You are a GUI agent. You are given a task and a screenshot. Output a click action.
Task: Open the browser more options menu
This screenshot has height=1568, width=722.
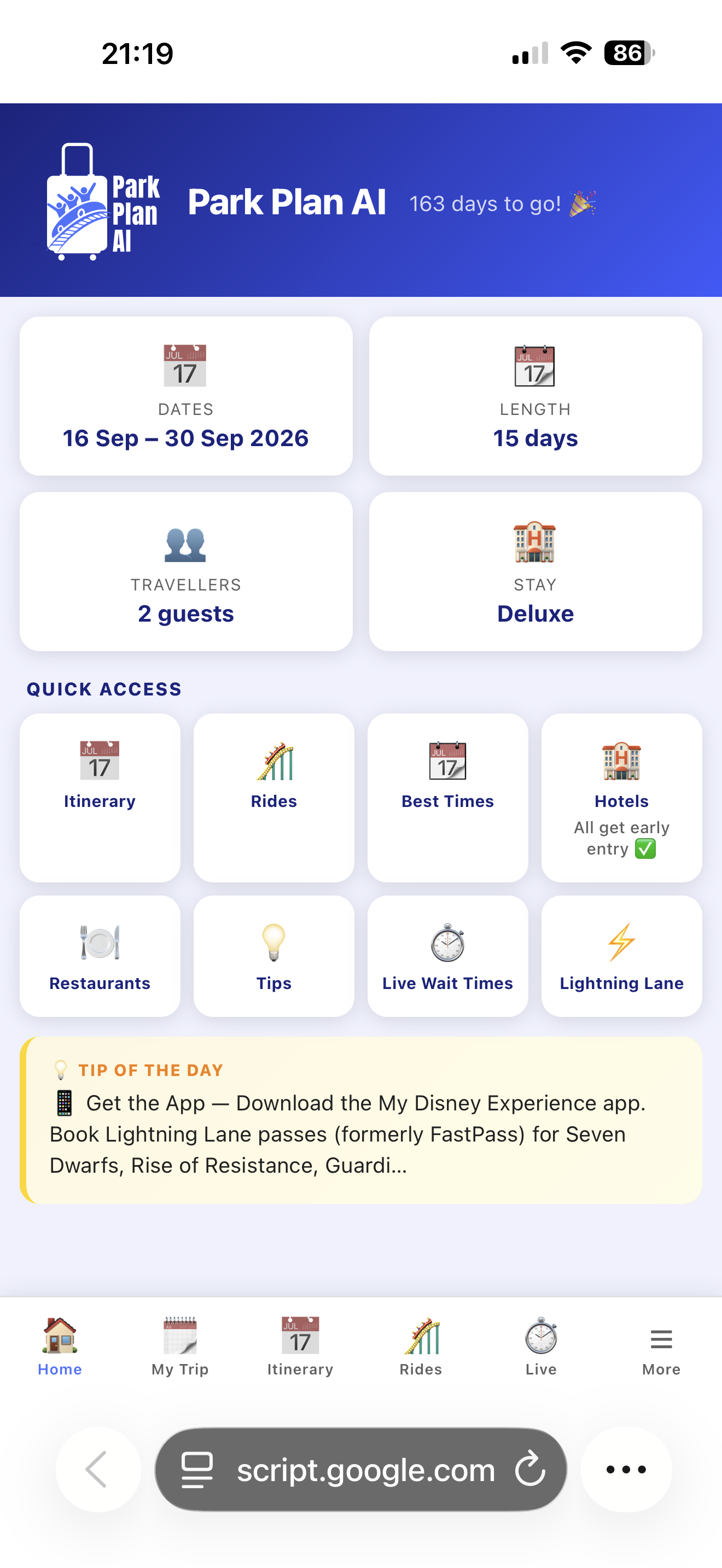[625, 1470]
